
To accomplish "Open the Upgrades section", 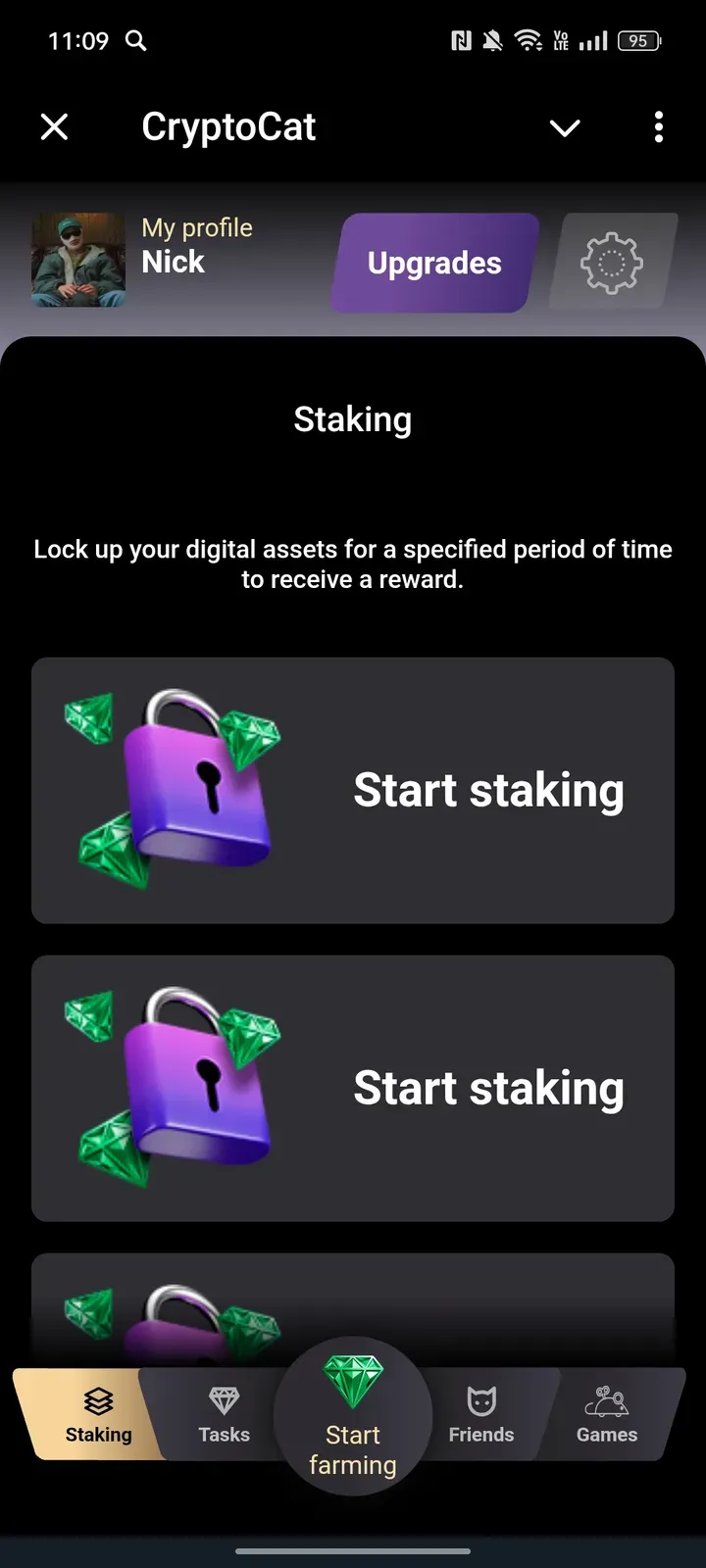I will [x=434, y=263].
